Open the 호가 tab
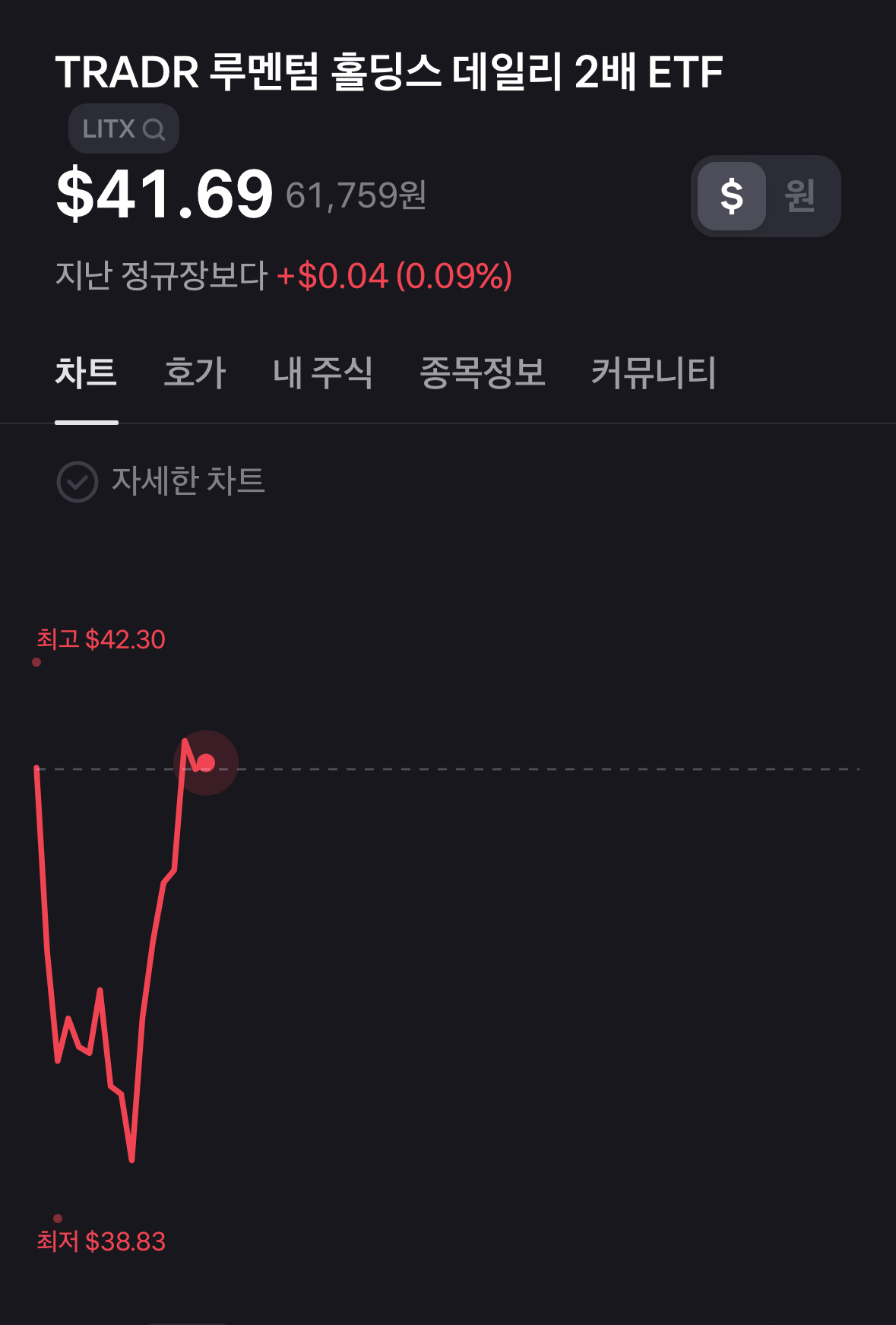The height and width of the screenshot is (1325, 896). tap(193, 372)
